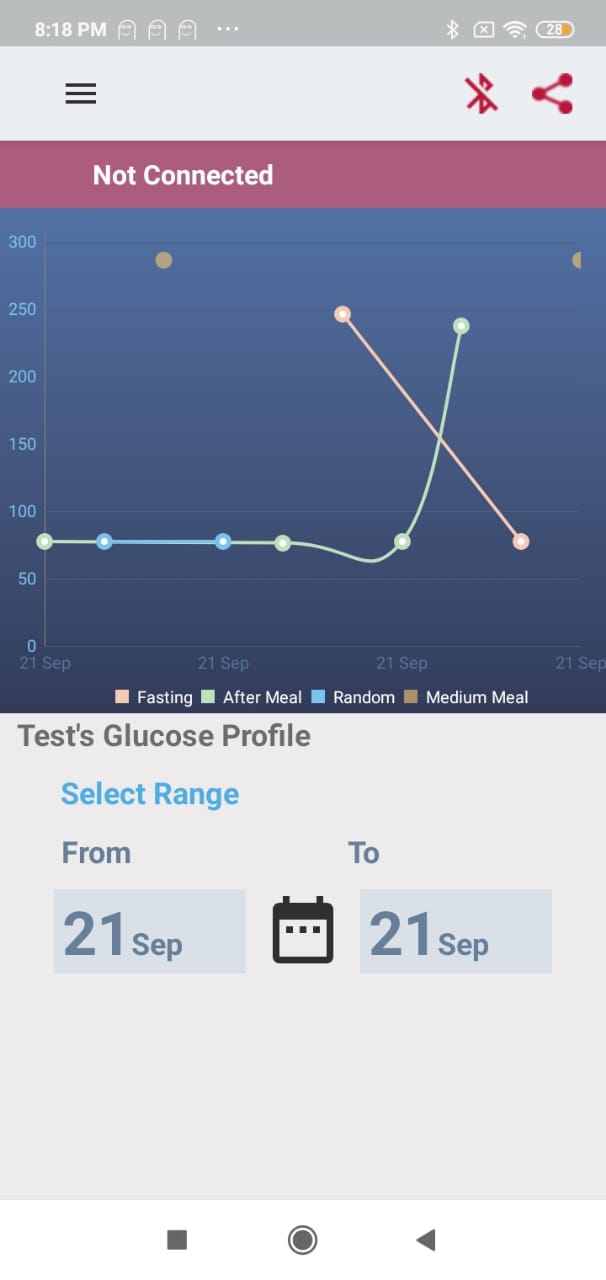Tap the Bluetooth disconnected icon

[481, 94]
